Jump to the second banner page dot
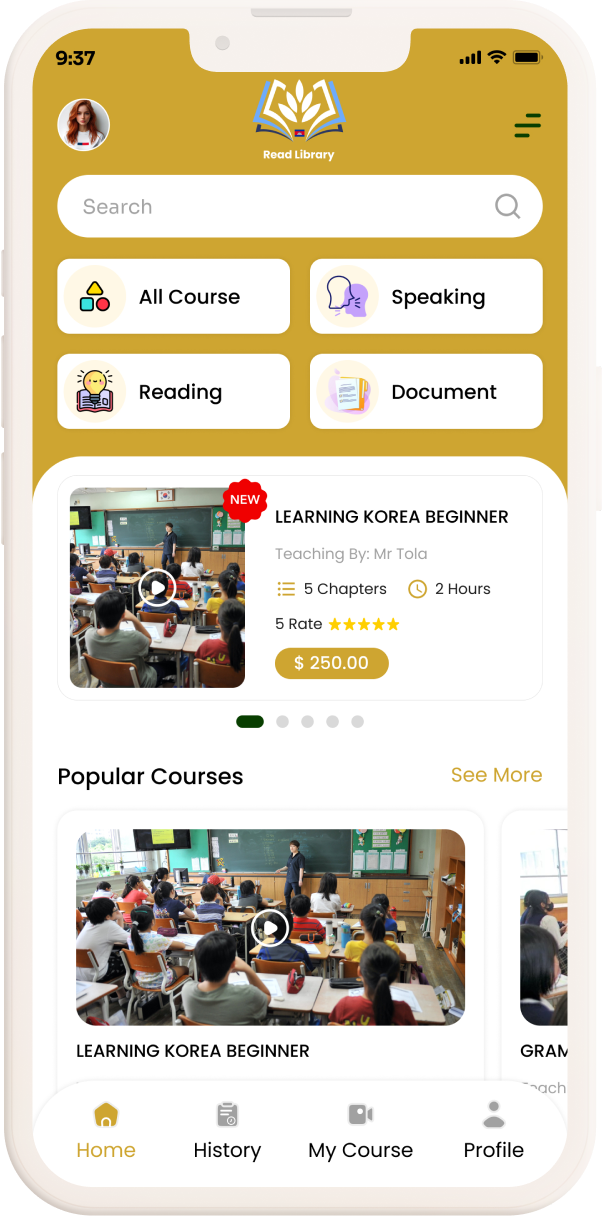The width and height of the screenshot is (602, 1216). (282, 721)
